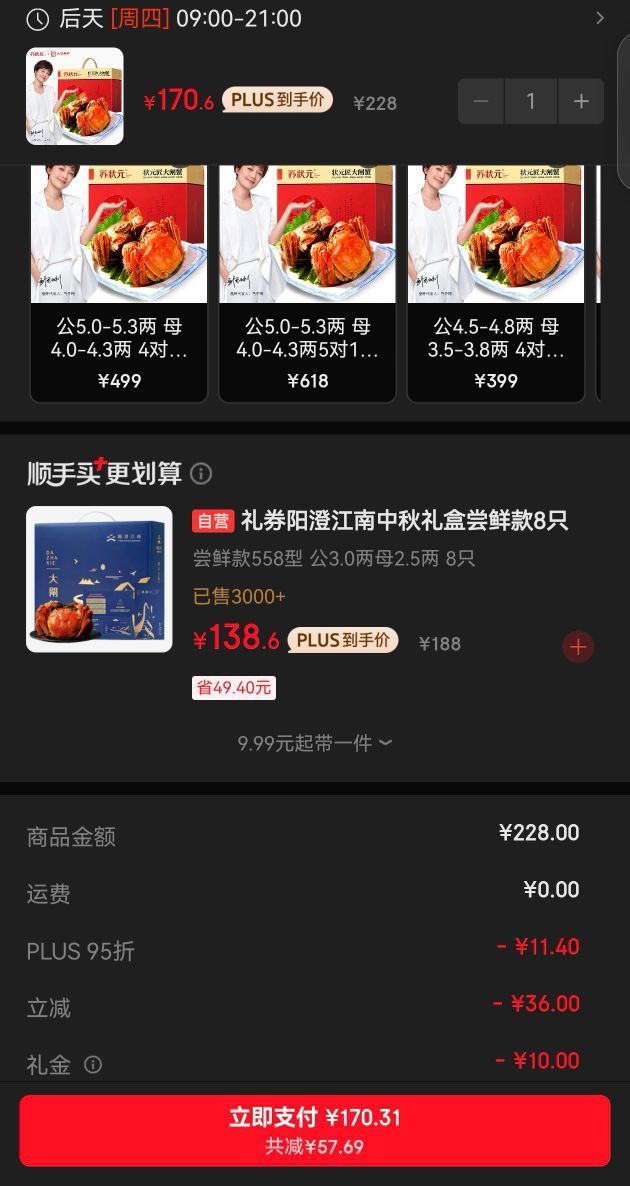This screenshot has width=630, height=1186.
Task: Select the ¥618 crab package option
Action: [x=307, y=284]
